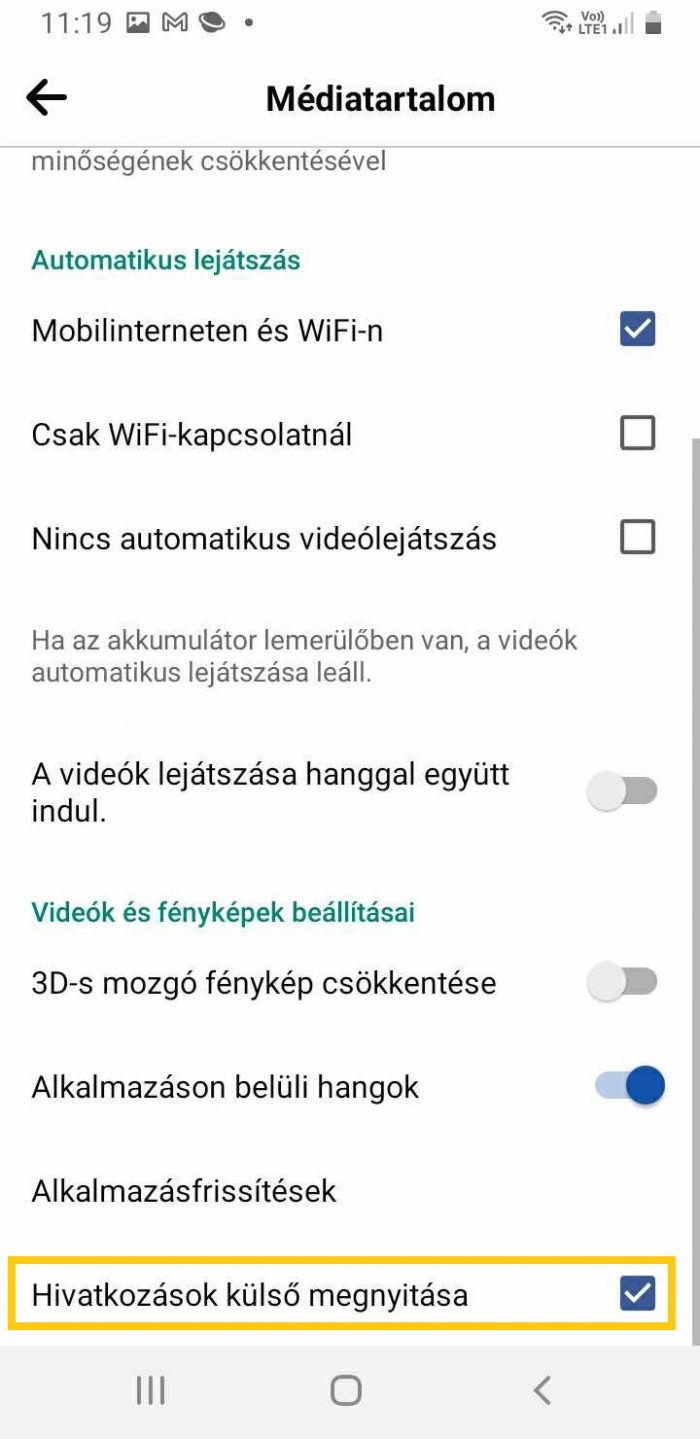The height and width of the screenshot is (1439, 700).
Task: Check Nincs automatikus videólejátszás option
Action: coord(637,538)
